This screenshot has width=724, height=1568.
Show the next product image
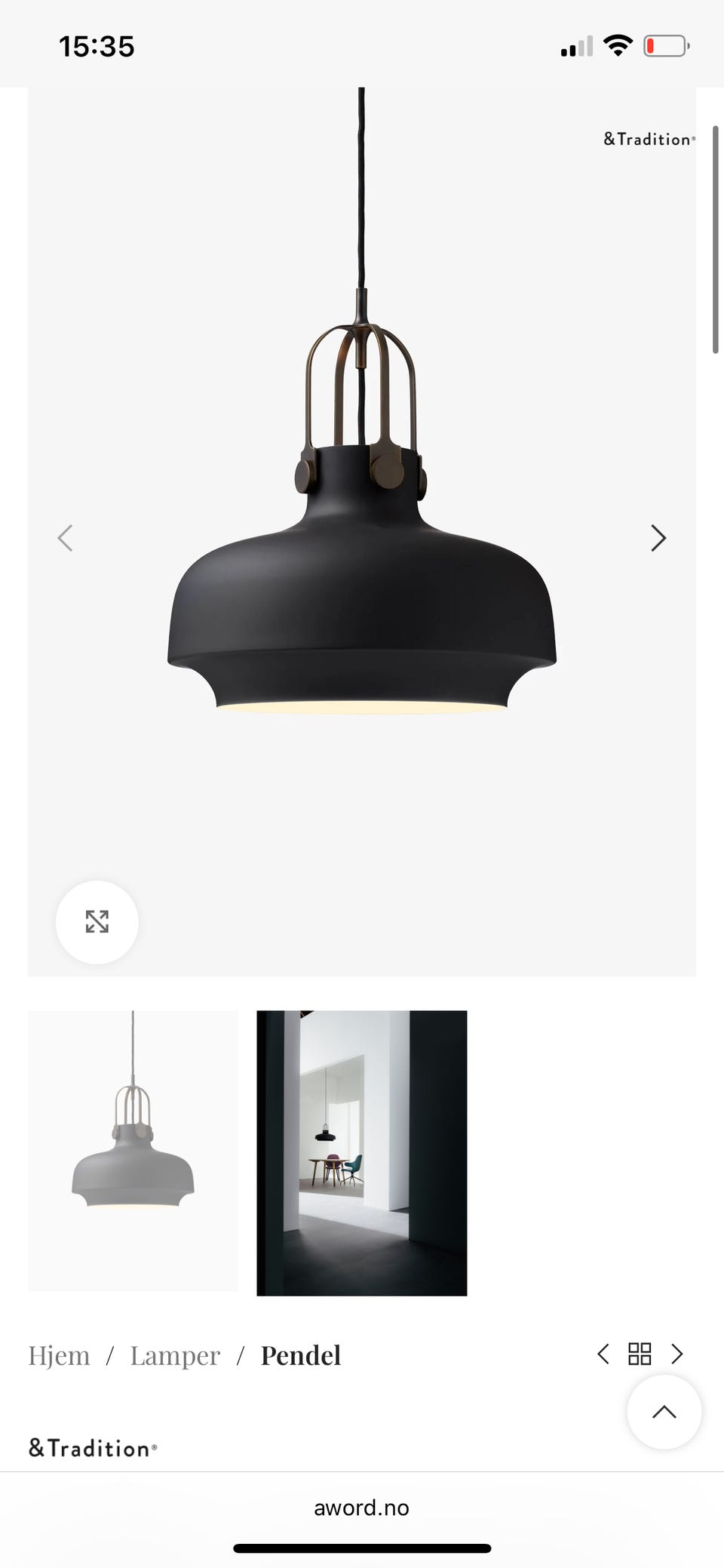[658, 538]
